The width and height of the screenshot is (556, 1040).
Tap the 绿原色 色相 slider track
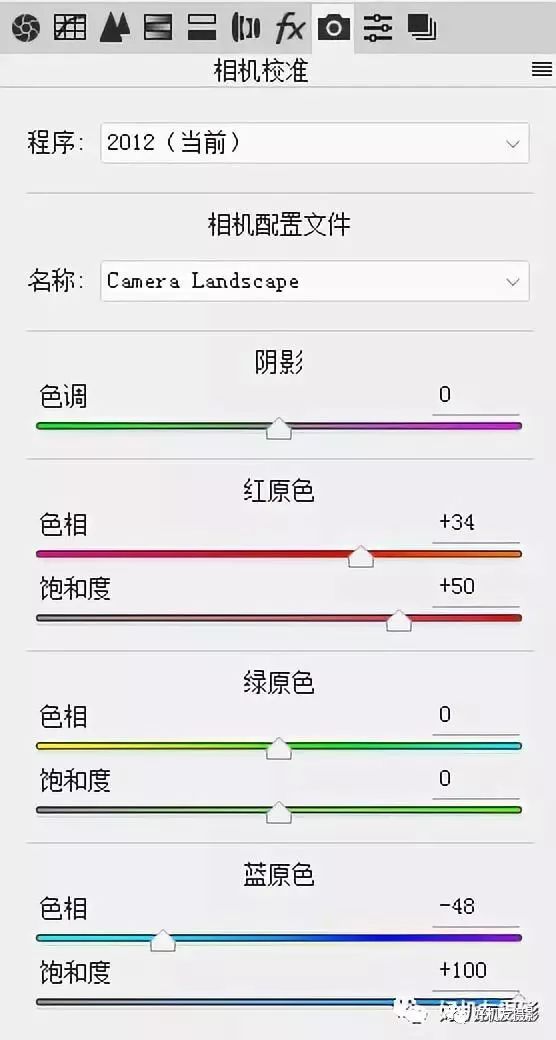[x=279, y=746]
